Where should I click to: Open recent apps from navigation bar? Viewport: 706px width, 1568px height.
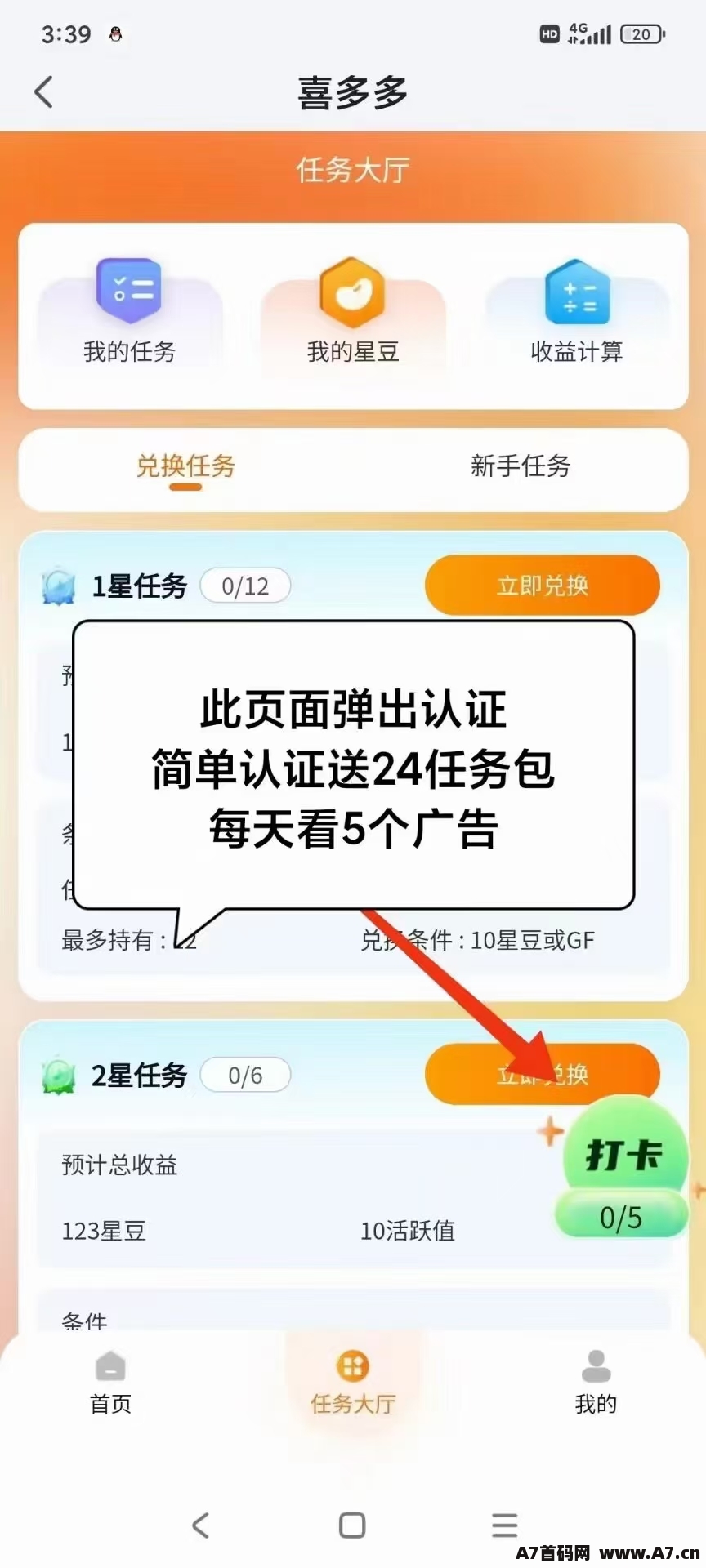(505, 1525)
